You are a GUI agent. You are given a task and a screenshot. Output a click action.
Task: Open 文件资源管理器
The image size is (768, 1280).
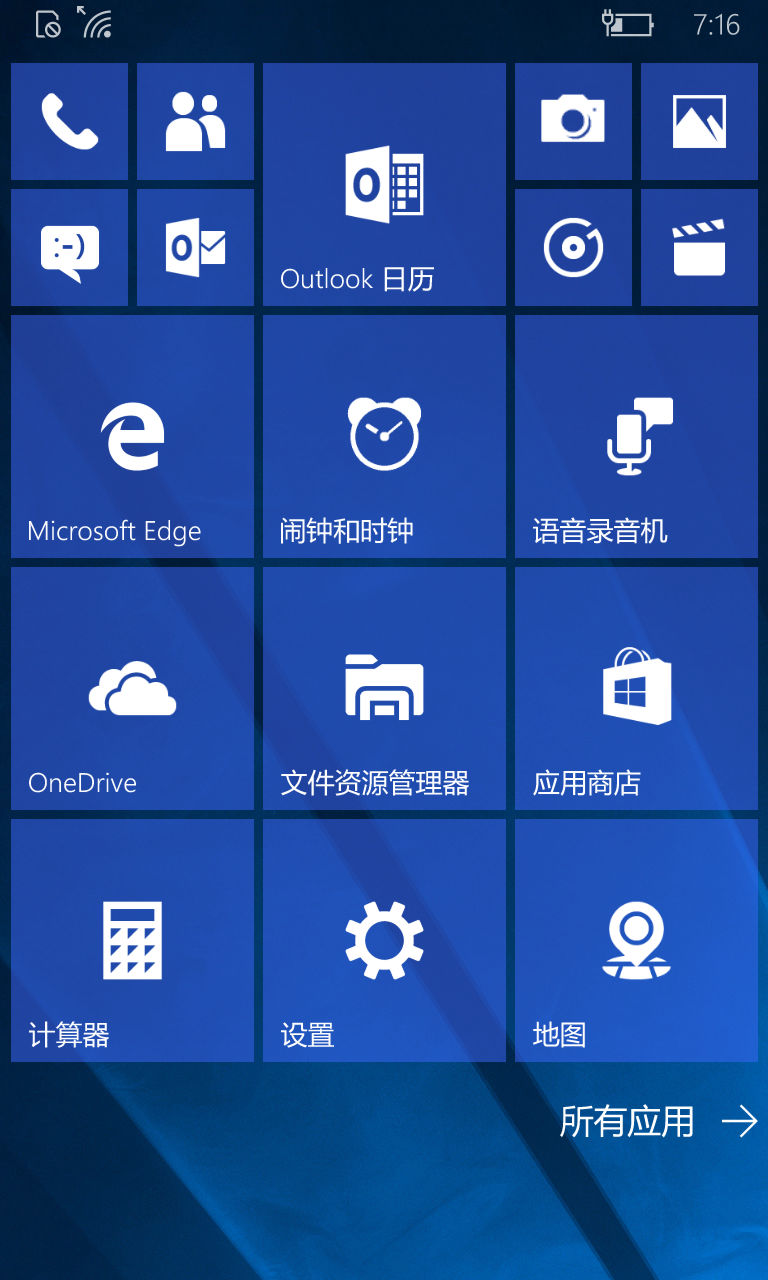pos(384,688)
